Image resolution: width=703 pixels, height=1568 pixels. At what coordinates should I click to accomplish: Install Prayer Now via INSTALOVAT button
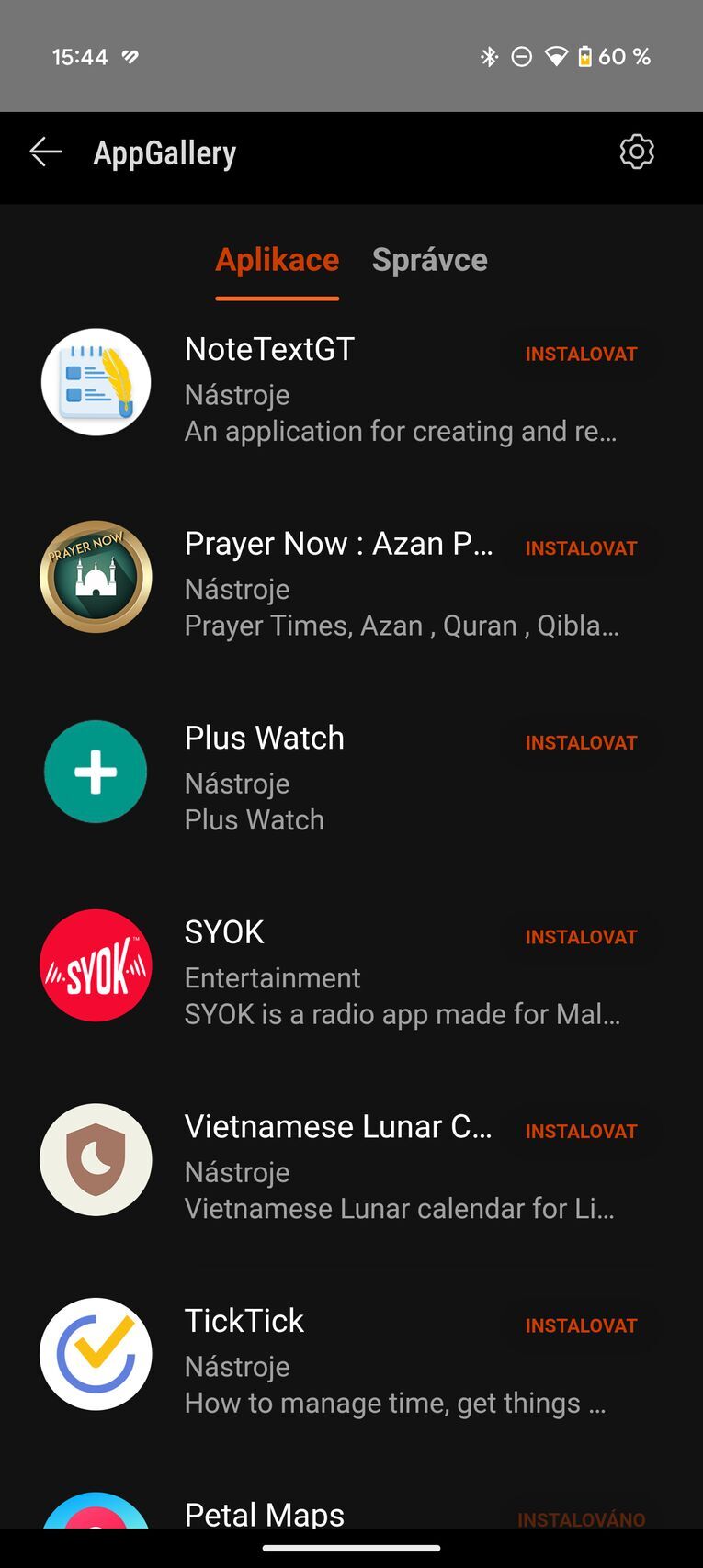[x=581, y=547]
